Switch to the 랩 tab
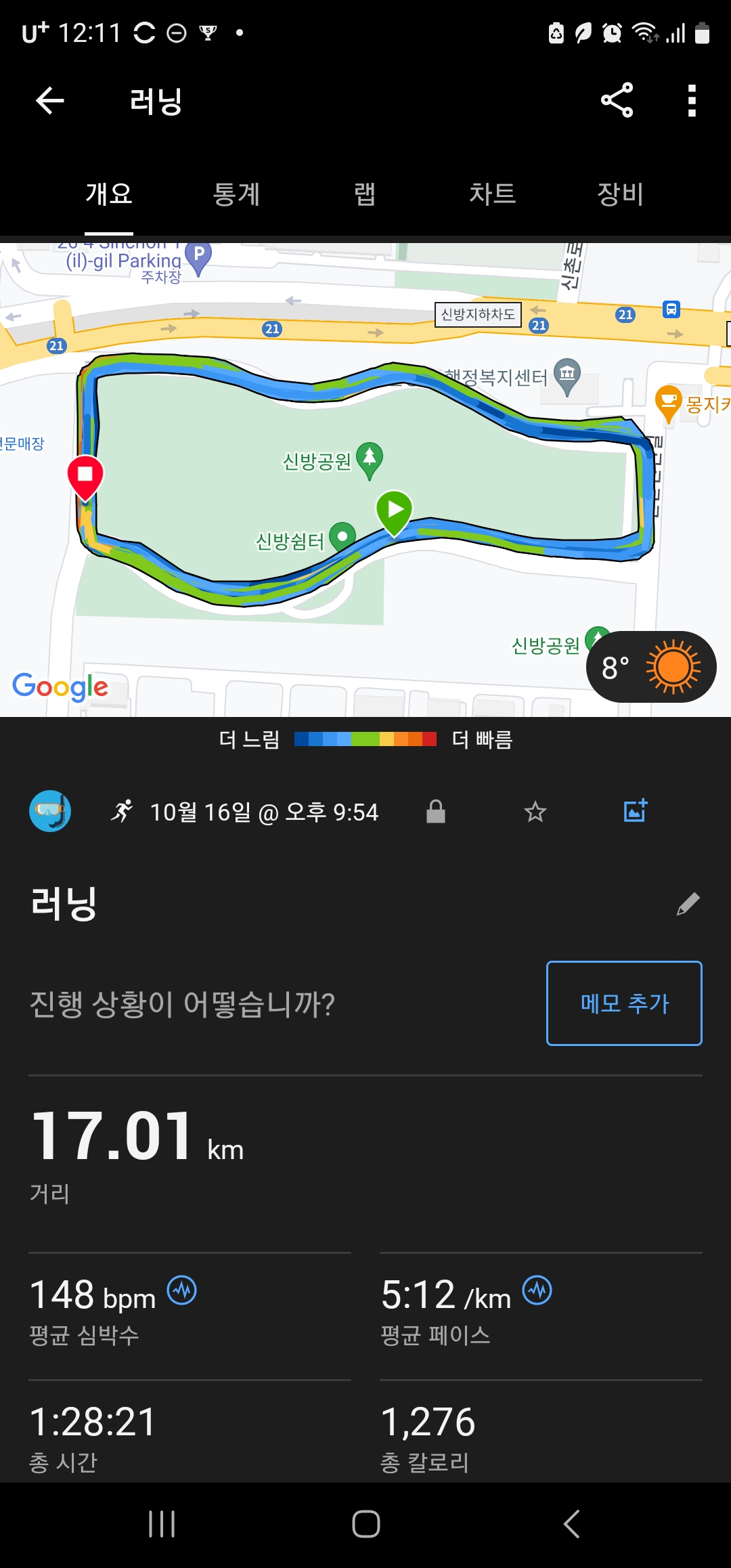 (365, 194)
